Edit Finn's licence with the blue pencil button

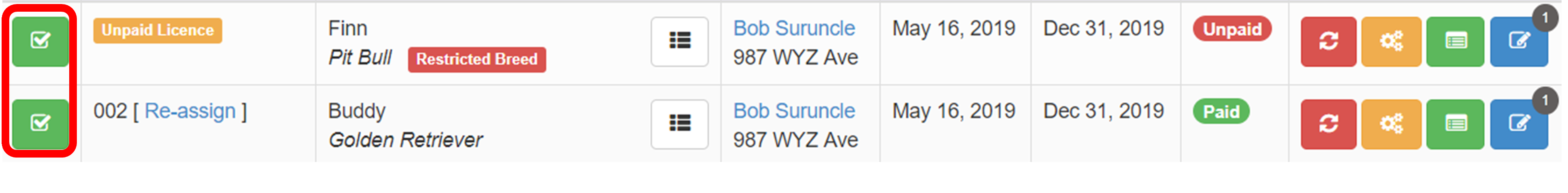point(1519,42)
